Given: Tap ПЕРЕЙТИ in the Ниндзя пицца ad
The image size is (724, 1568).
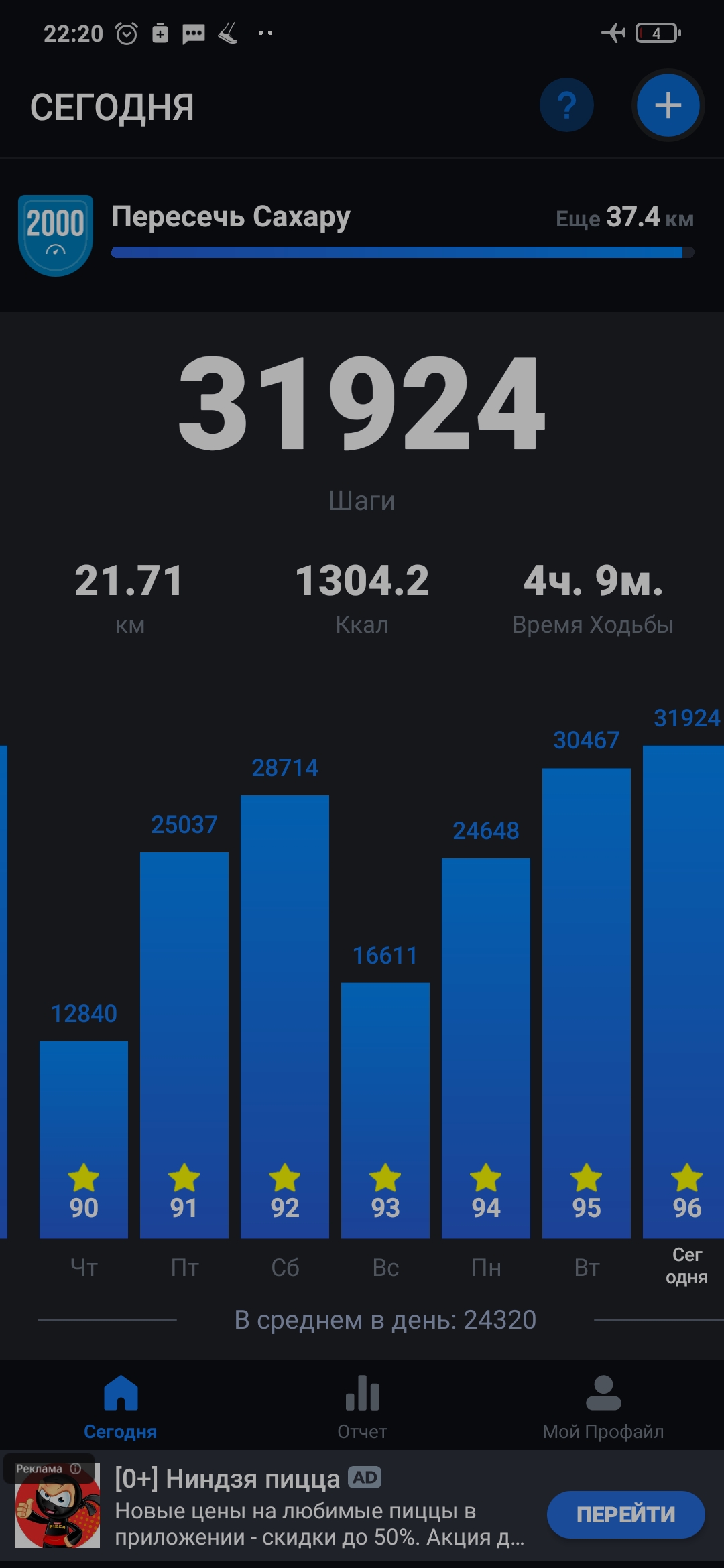Looking at the screenshot, I should point(625,1514).
